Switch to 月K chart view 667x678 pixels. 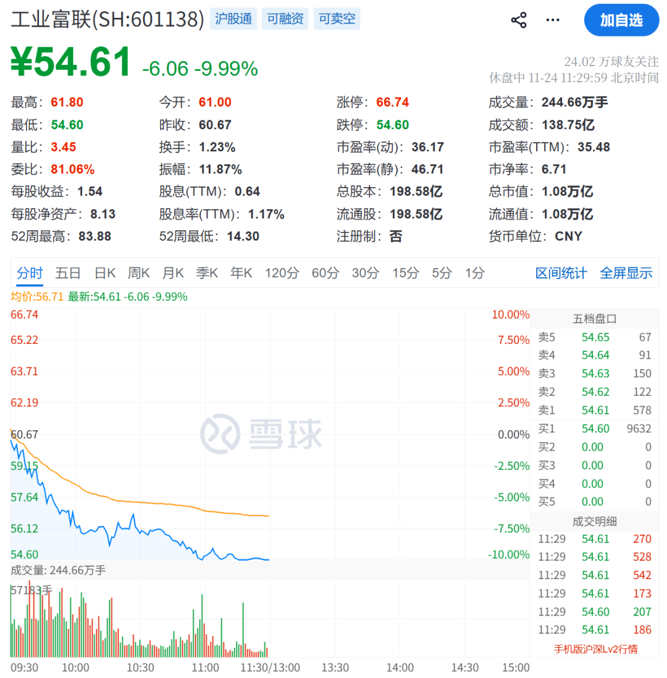click(173, 273)
